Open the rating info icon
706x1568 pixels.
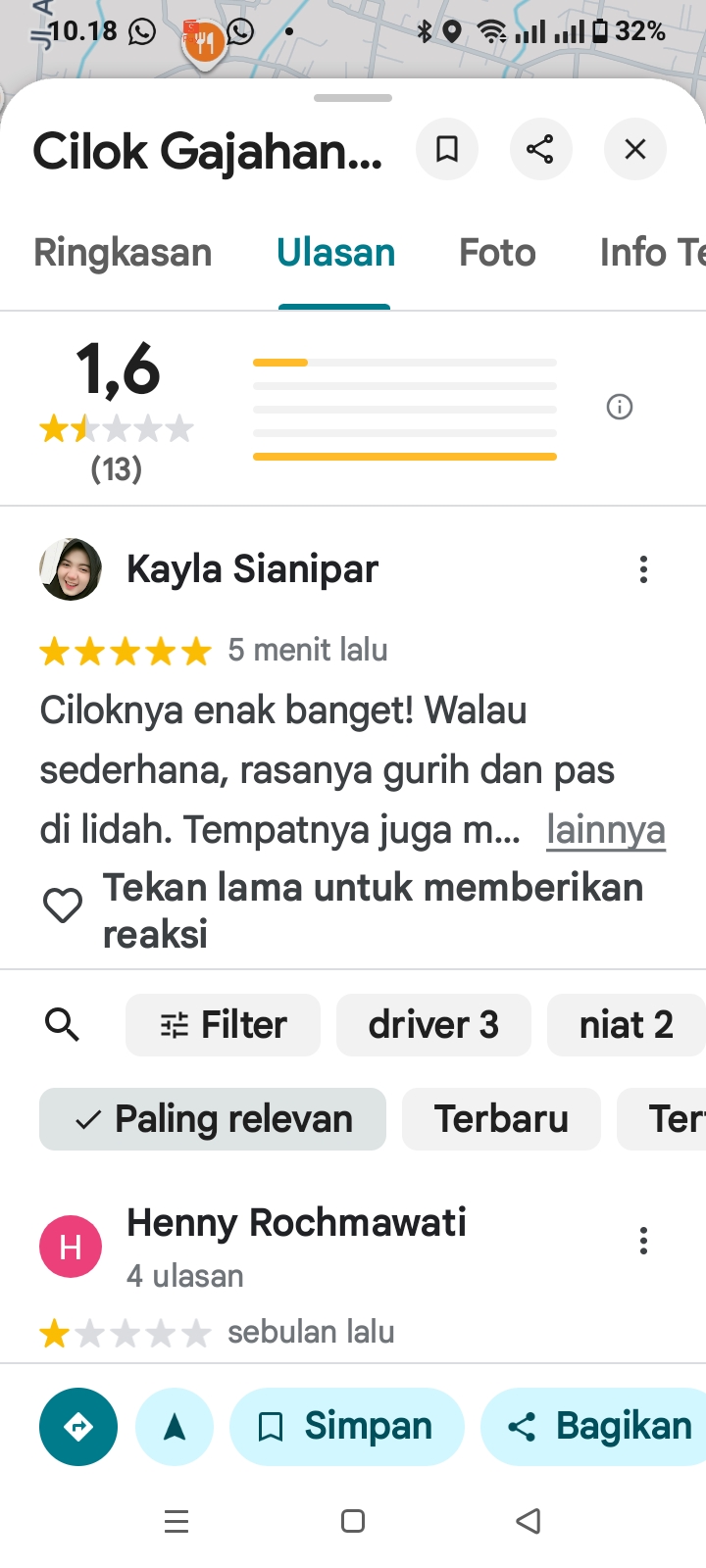[620, 407]
